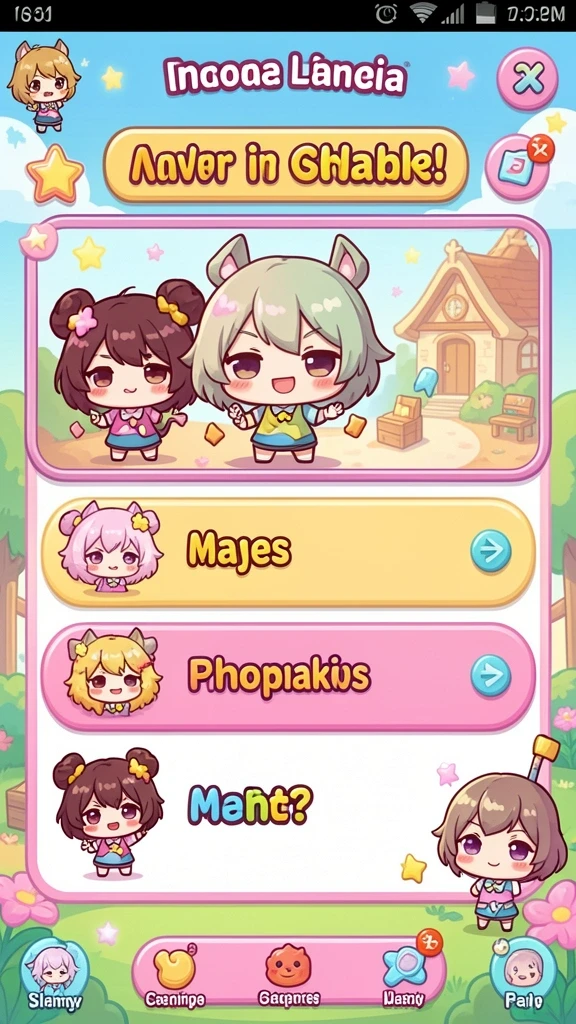Open the Phopiakus row
Viewport: 576px width, 1024px height.
[288, 676]
